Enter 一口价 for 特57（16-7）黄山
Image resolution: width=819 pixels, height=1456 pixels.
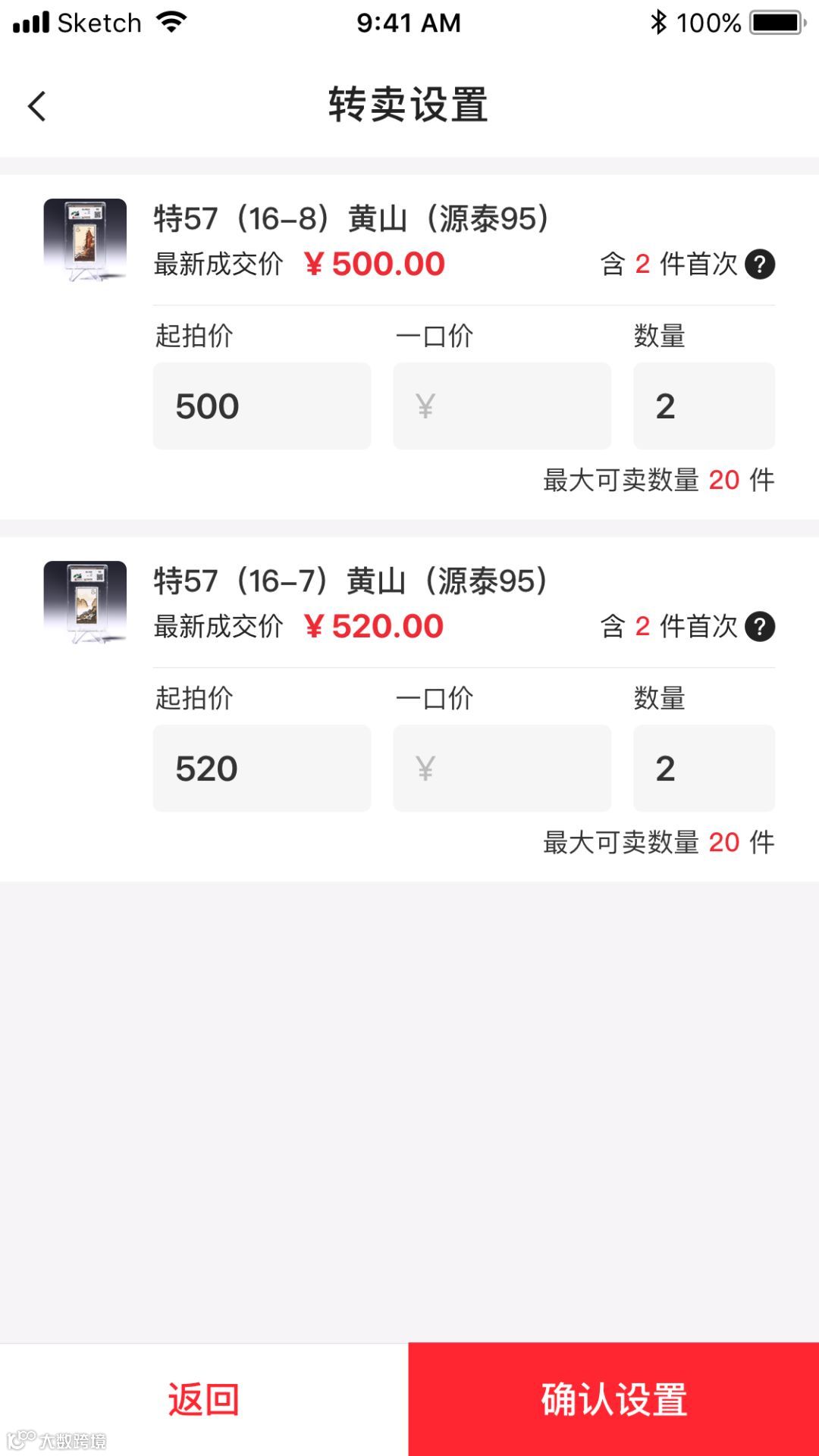(501, 769)
